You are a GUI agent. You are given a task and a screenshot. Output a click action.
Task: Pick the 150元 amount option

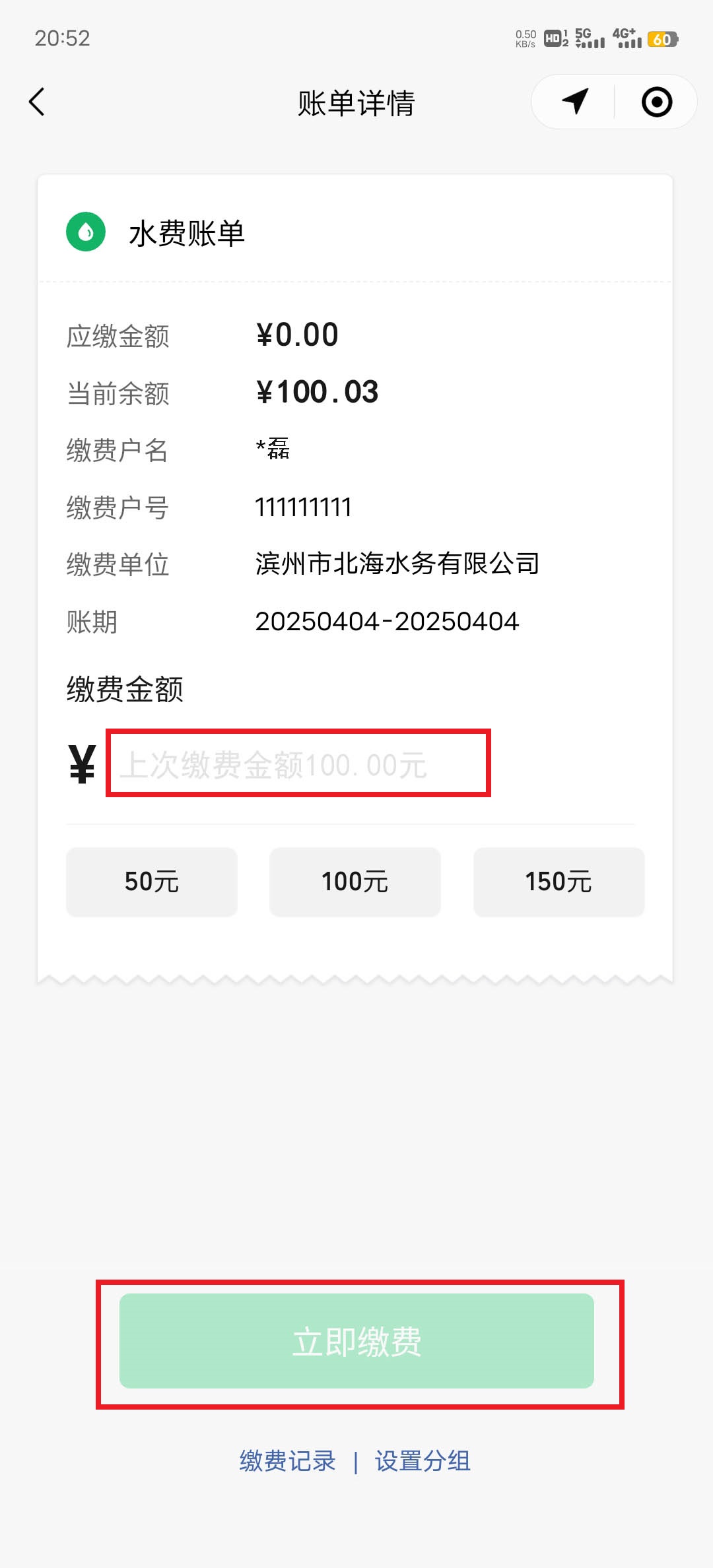559,882
